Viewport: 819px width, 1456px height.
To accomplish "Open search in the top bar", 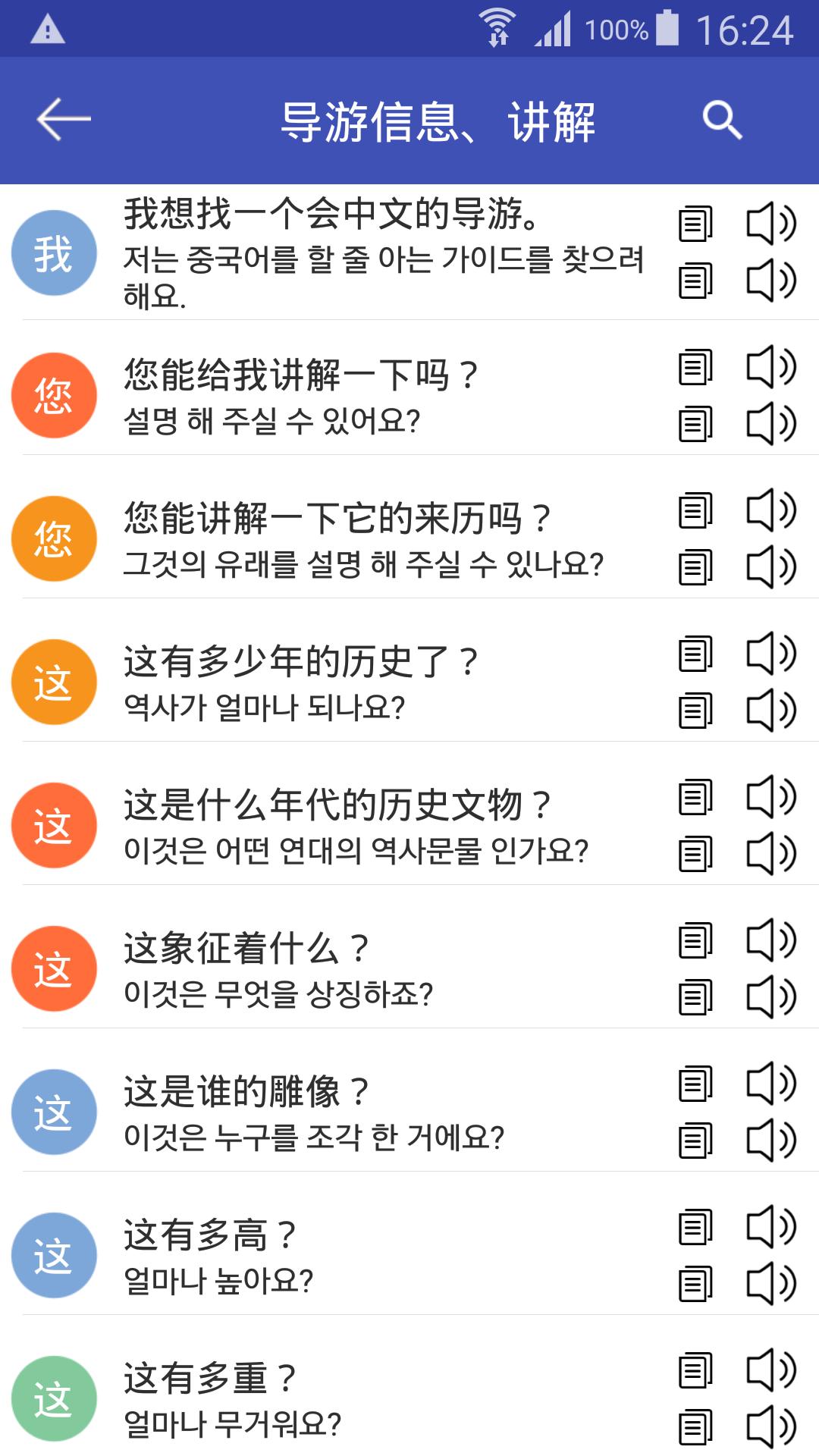I will click(721, 120).
